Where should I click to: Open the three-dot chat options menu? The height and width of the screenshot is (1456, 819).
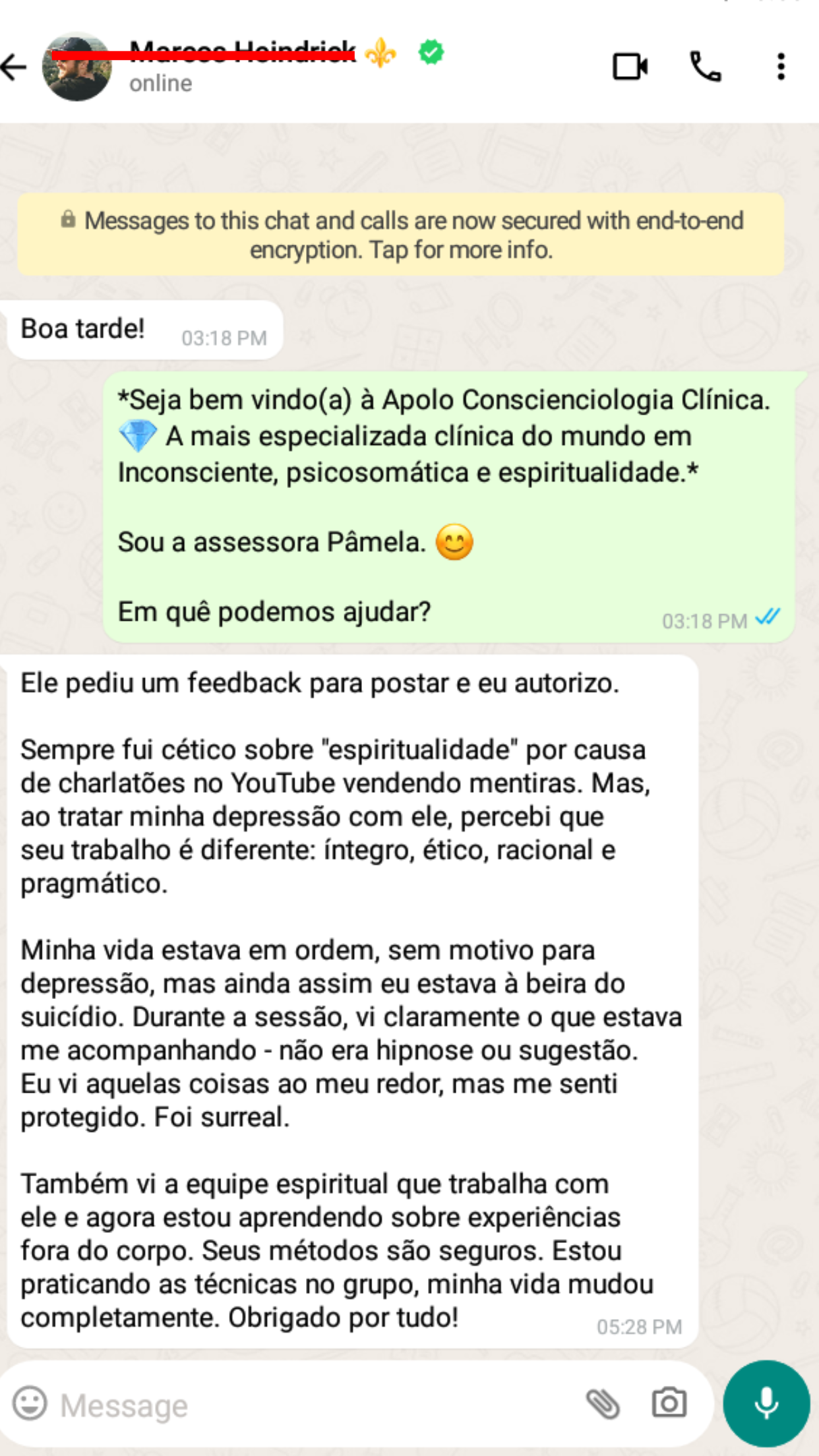point(780,67)
